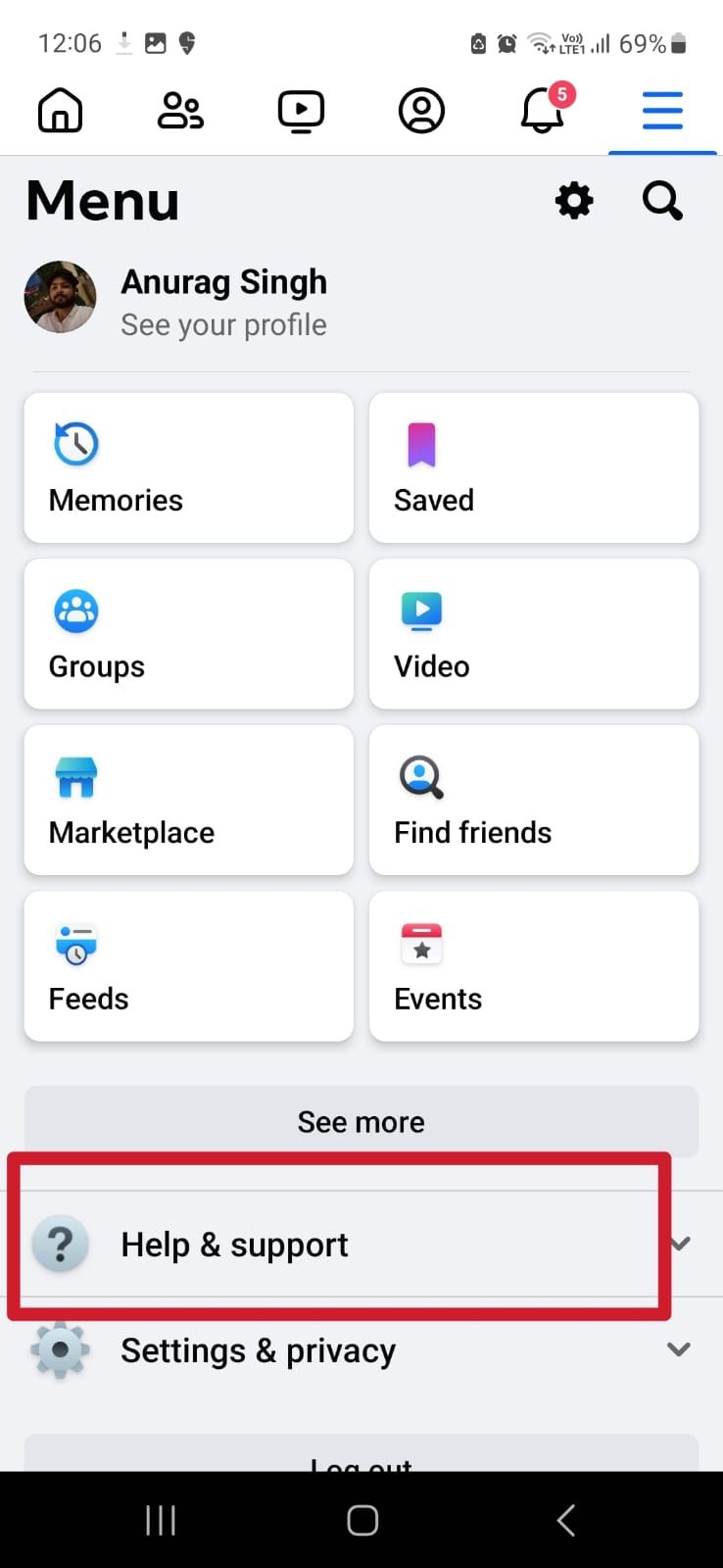The image size is (723, 1568).
Task: Open the Groups shortcut
Action: click(x=188, y=634)
